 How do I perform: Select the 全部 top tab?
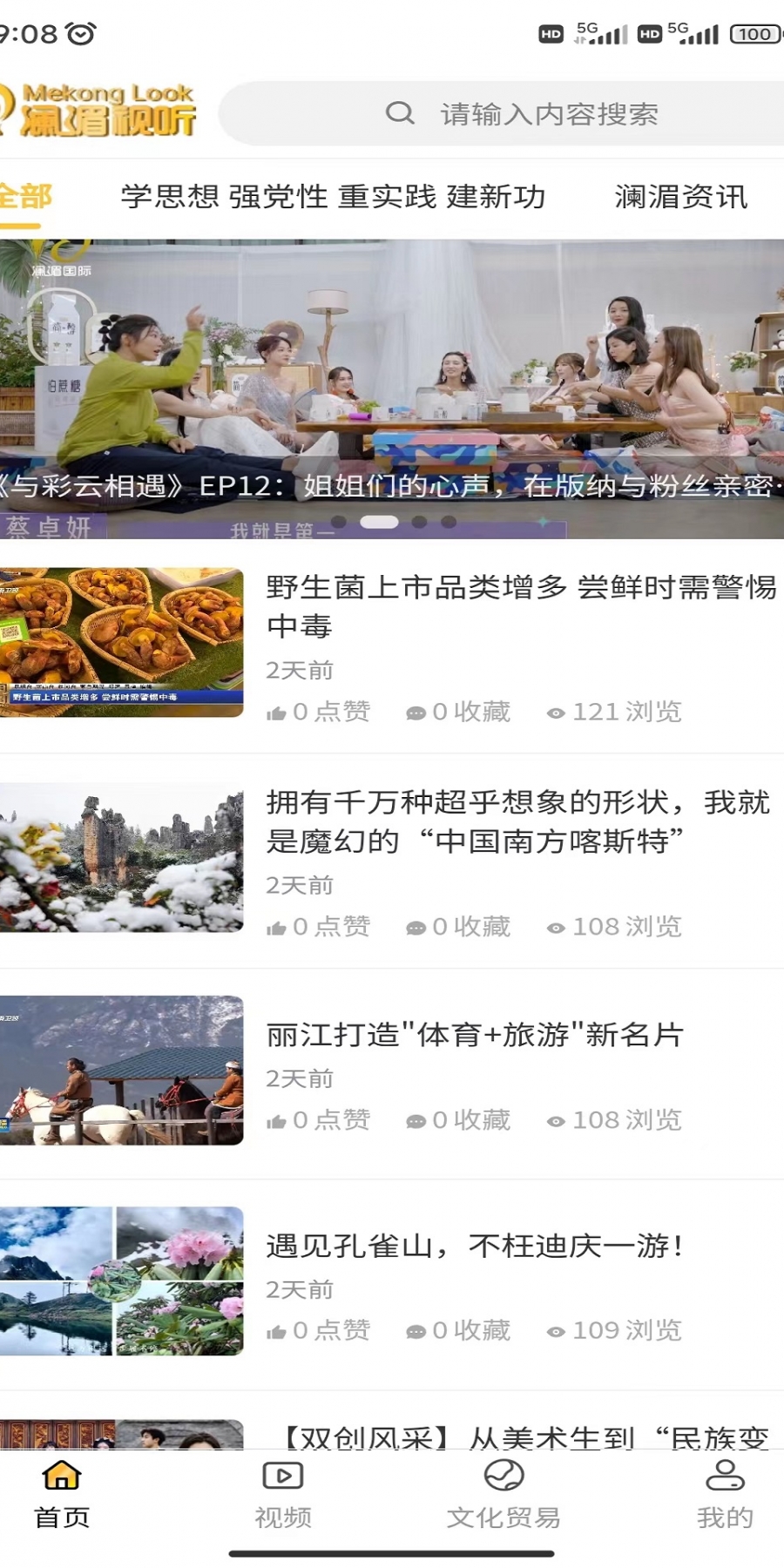click(x=25, y=197)
